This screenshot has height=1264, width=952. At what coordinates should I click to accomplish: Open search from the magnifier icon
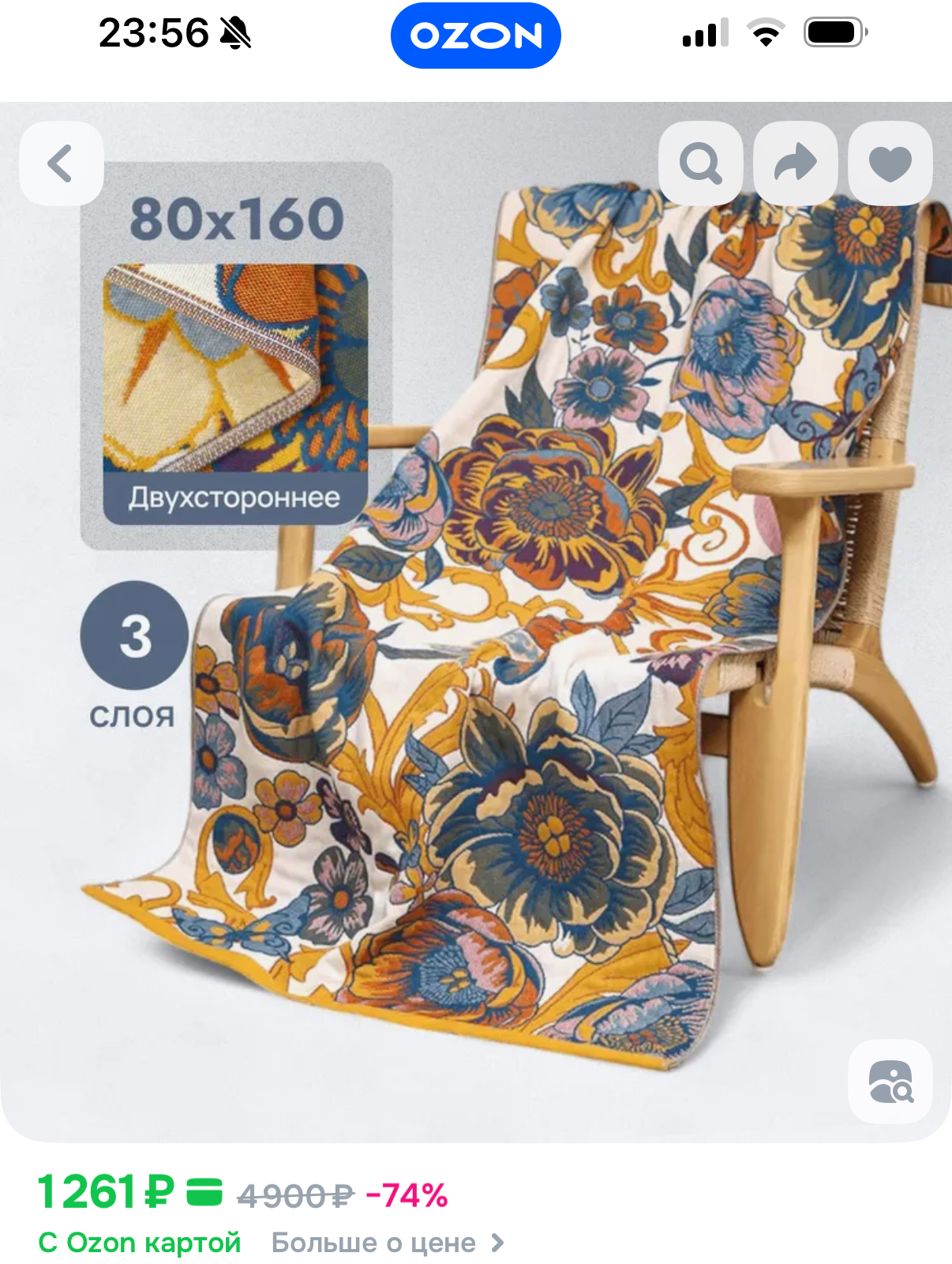(700, 163)
